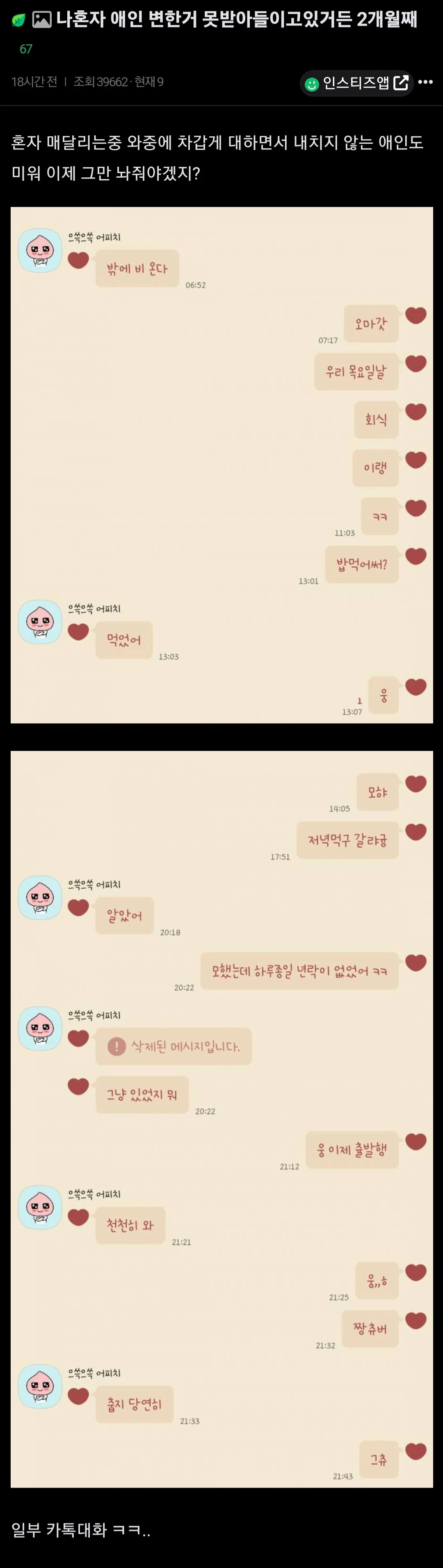The width and height of the screenshot is (443, 1568).
Task: Open the second KakaoTalk chat screenshot image
Action: click(x=221, y=1119)
